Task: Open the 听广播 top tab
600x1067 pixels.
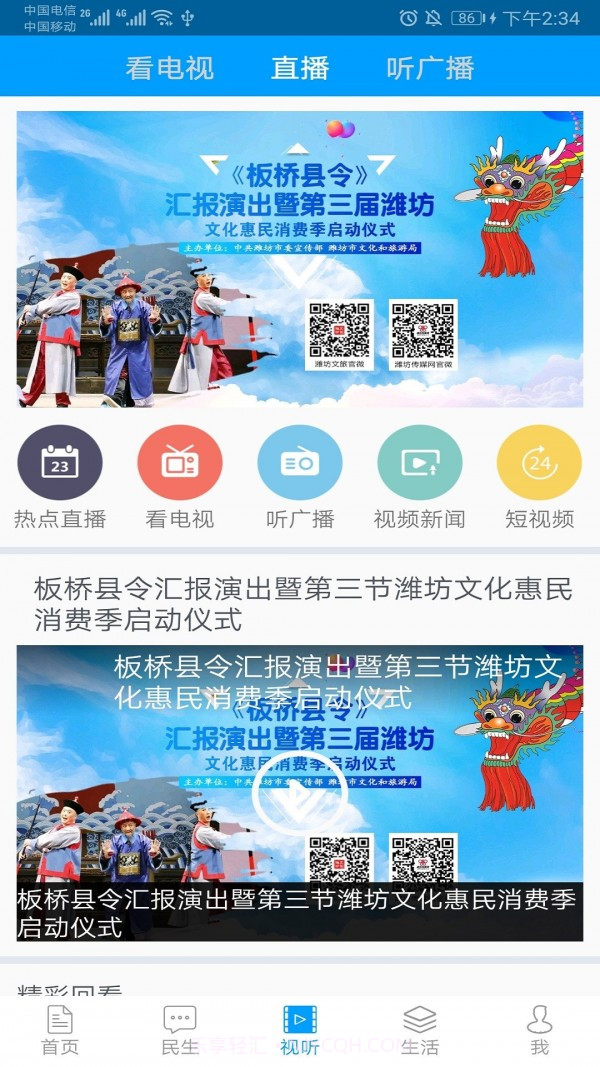Action: (x=430, y=68)
